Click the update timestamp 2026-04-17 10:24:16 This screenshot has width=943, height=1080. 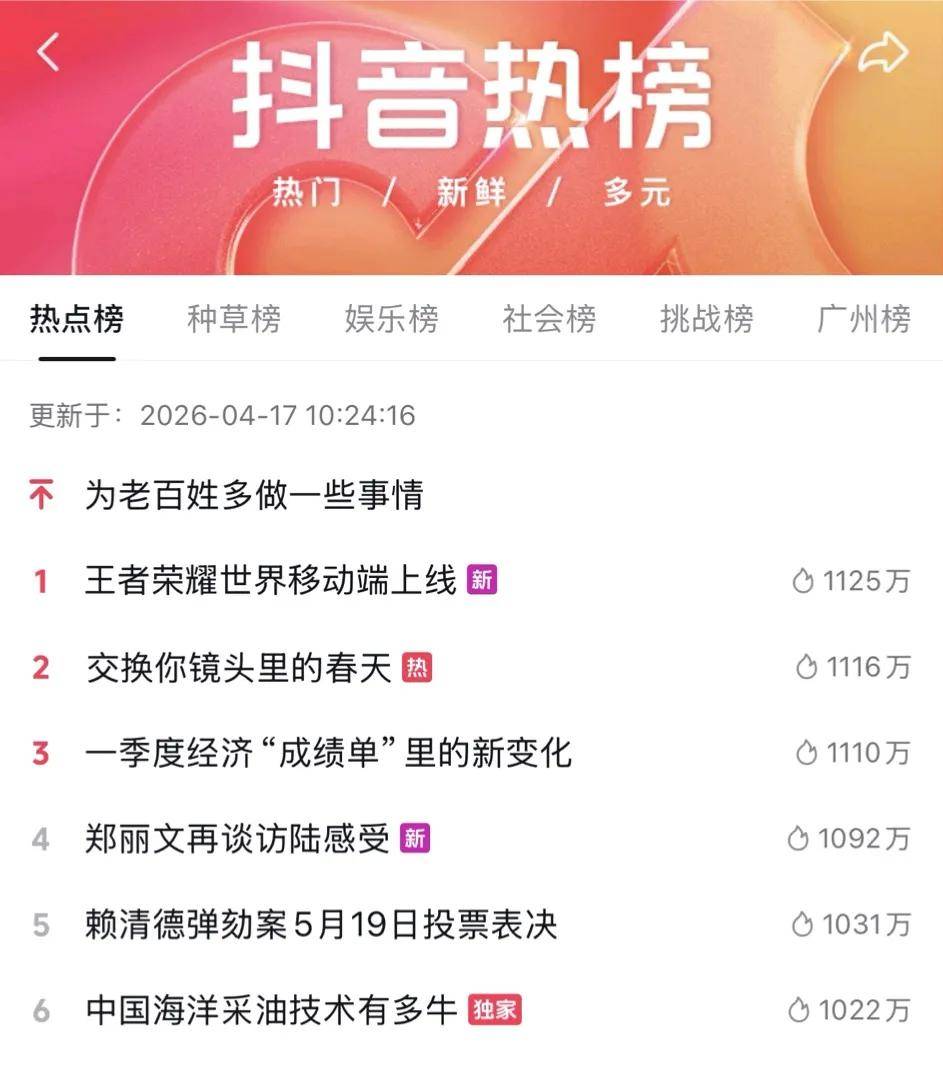(279, 414)
